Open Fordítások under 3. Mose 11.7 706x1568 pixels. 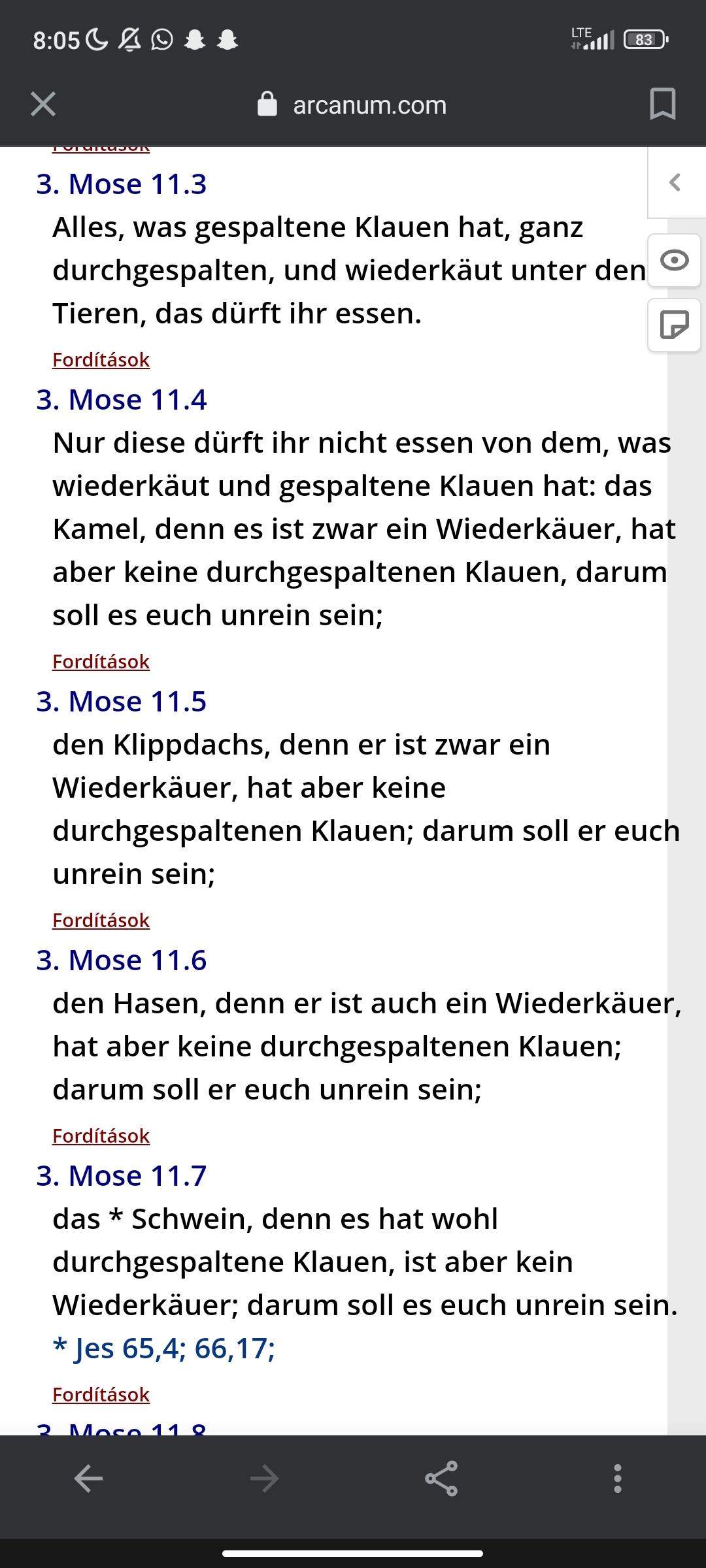pyautogui.click(x=101, y=1395)
